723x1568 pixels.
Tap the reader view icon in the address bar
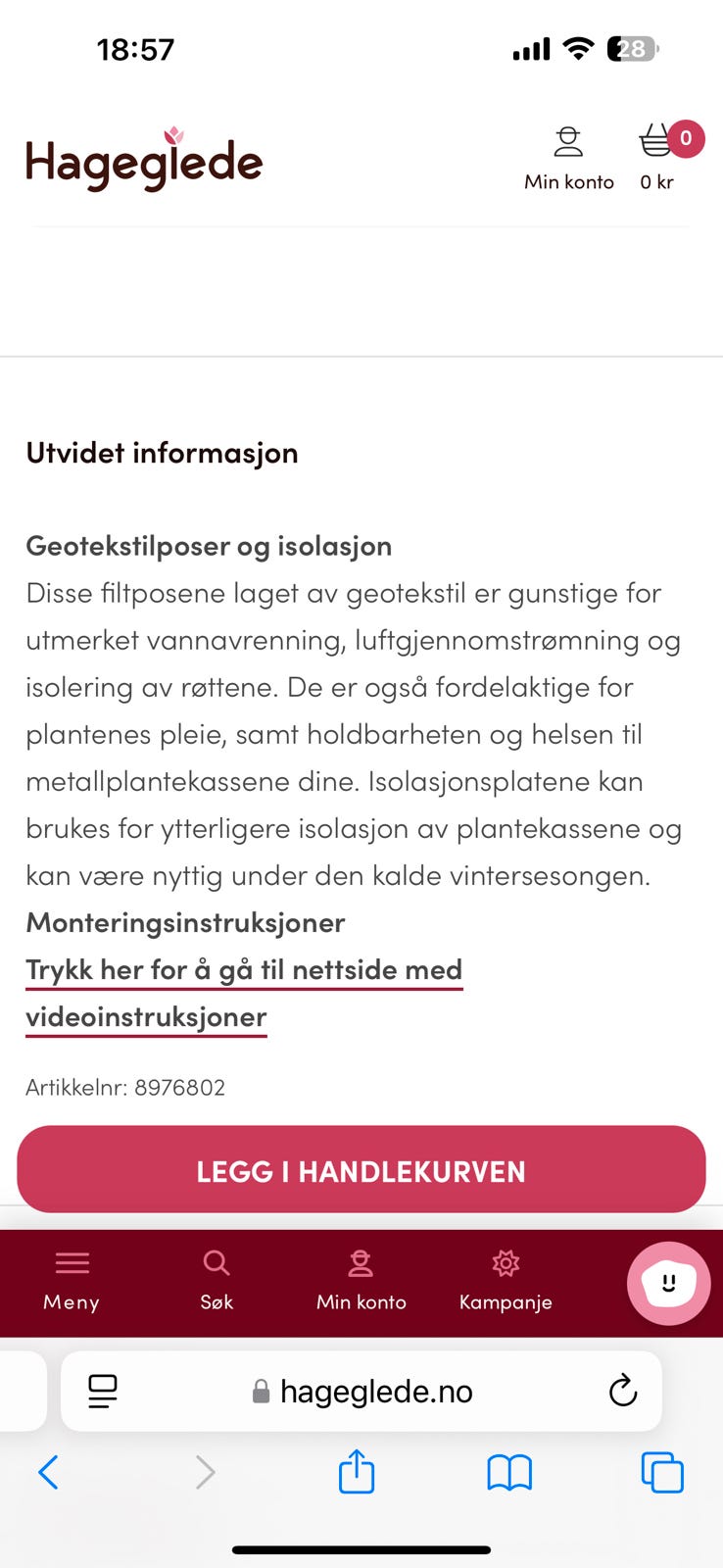click(x=102, y=1391)
